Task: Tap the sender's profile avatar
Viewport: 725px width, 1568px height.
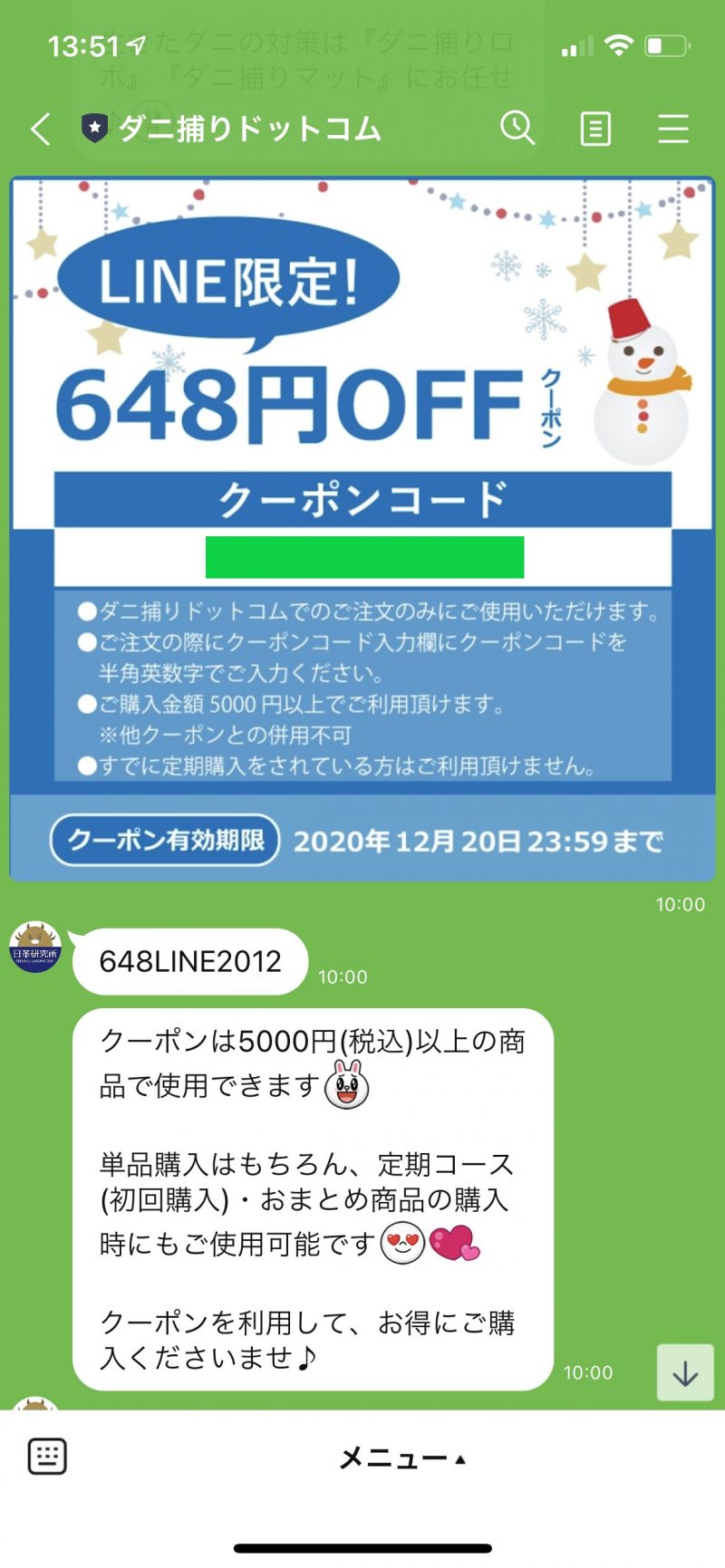Action: [35, 948]
